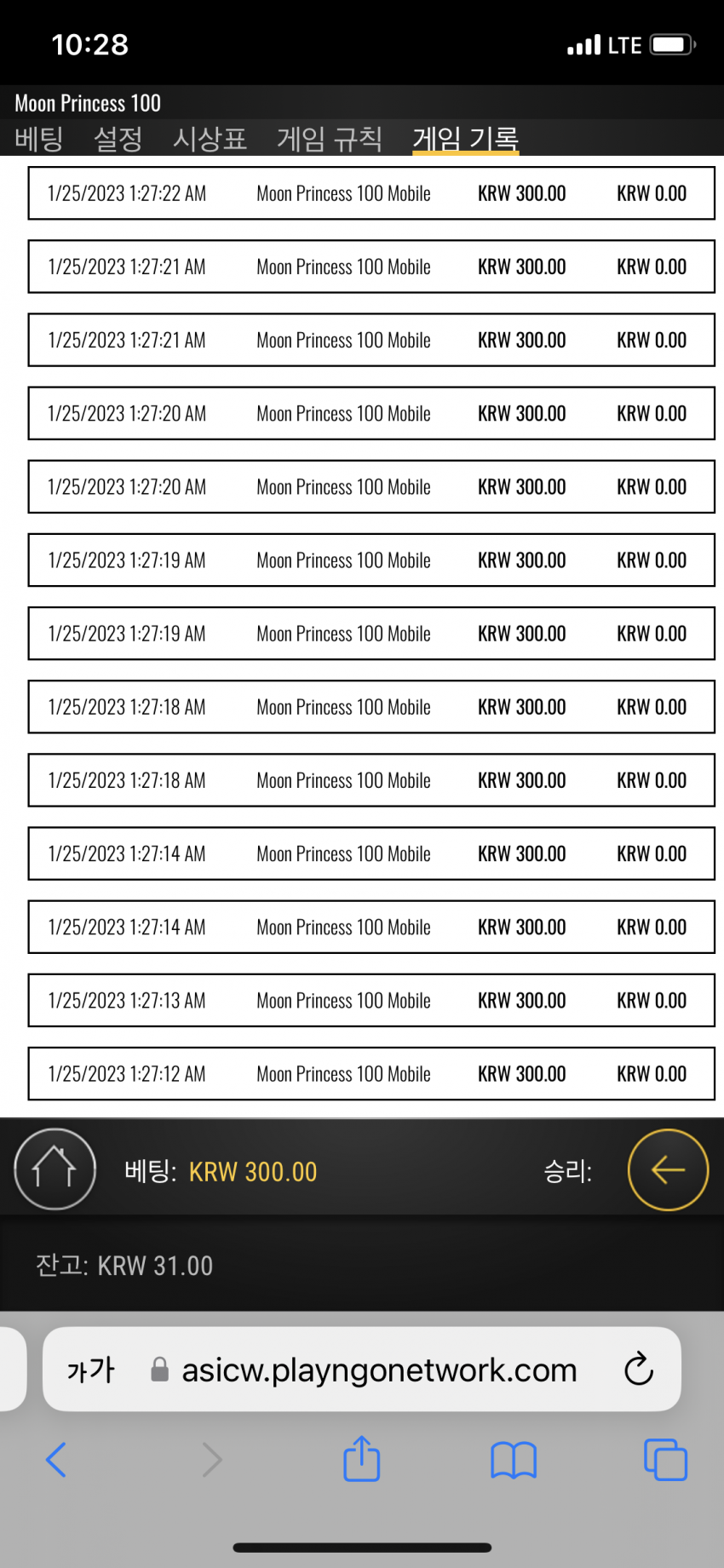Screen dimensions: 724x1568
Task: Tap the home icon button
Action: click(55, 1169)
